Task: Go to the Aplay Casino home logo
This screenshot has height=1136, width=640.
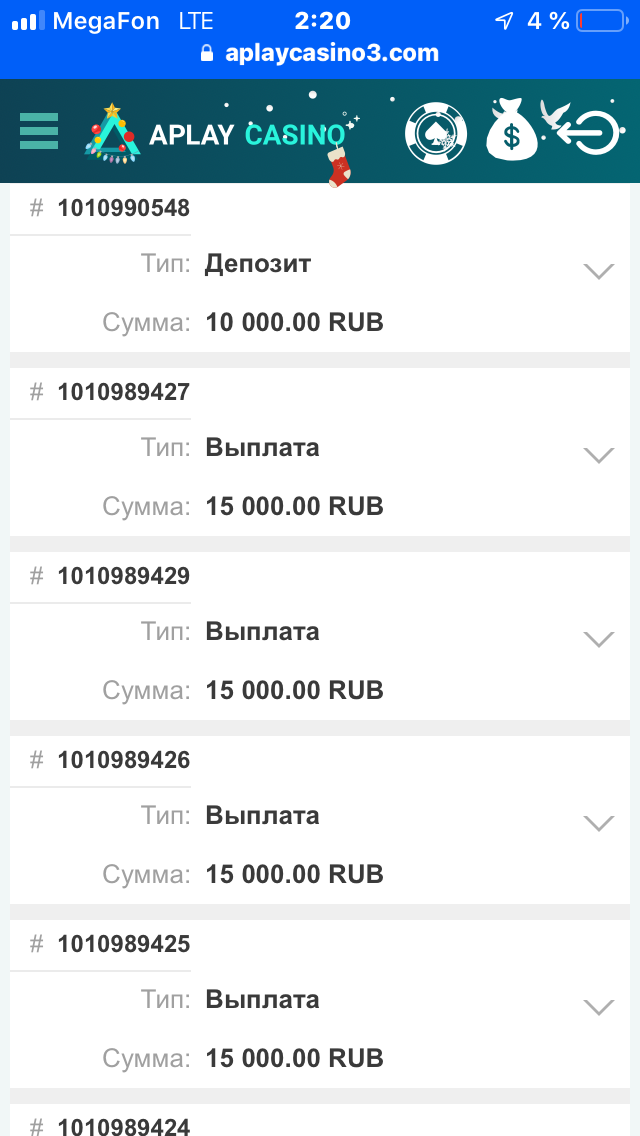Action: pos(220,134)
